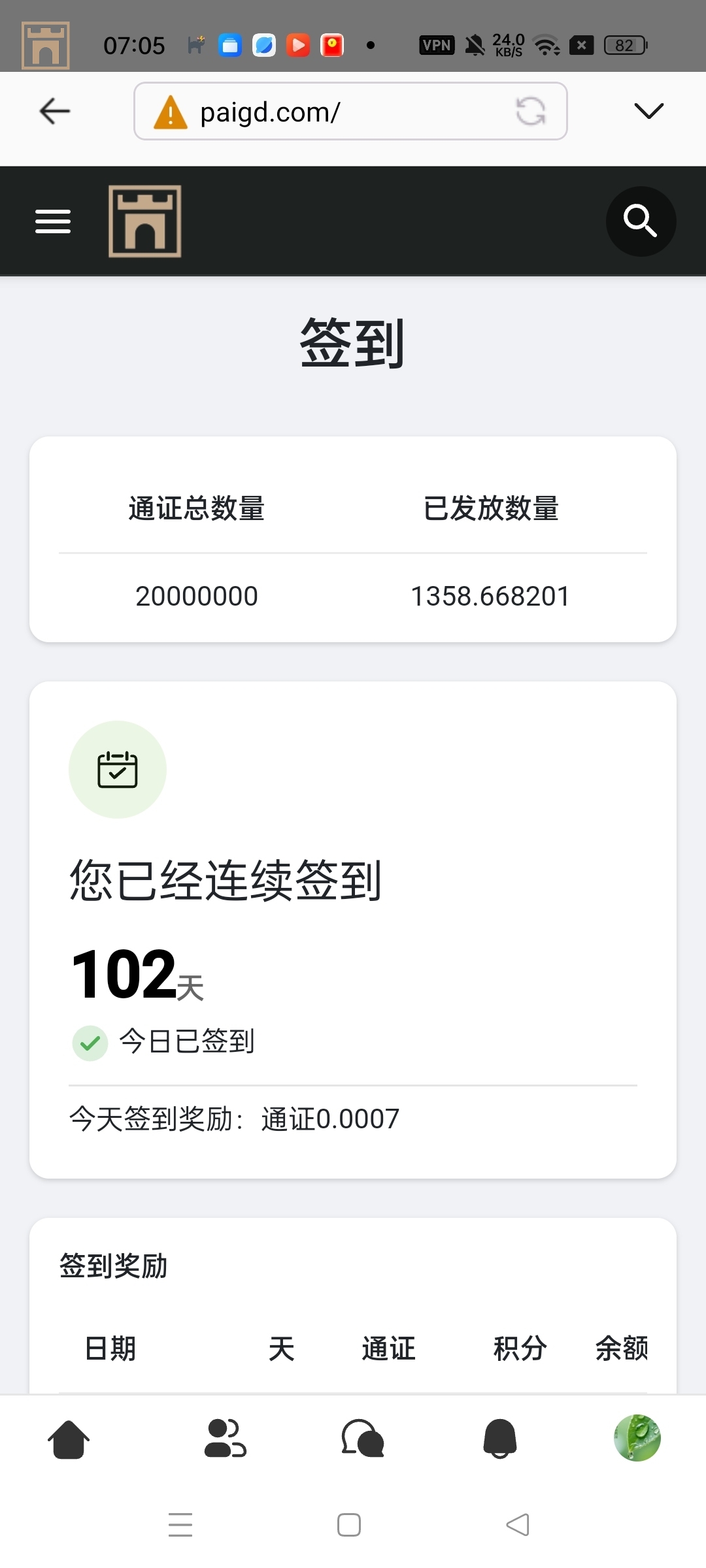The height and width of the screenshot is (1568, 706).
Task: Tap the site castle logo
Action: pos(144,221)
